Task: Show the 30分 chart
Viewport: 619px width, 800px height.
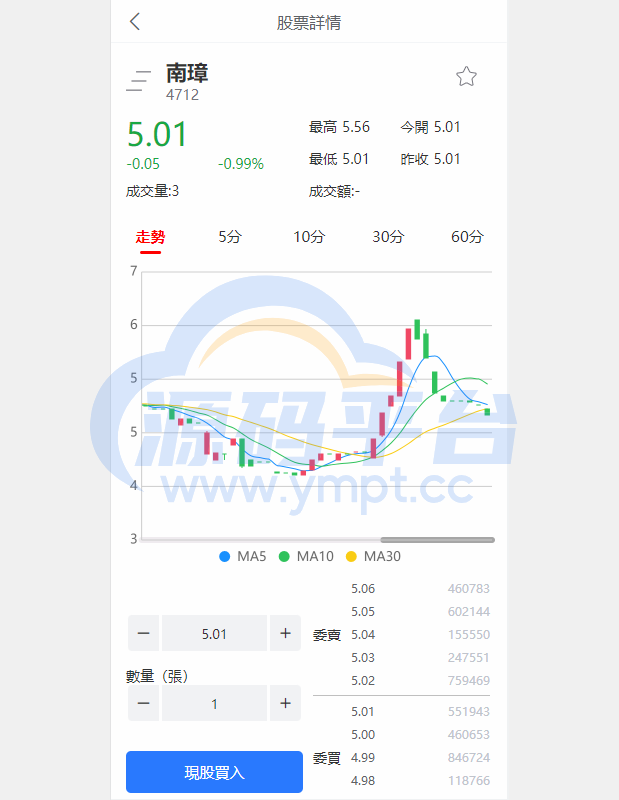Action: (x=388, y=237)
